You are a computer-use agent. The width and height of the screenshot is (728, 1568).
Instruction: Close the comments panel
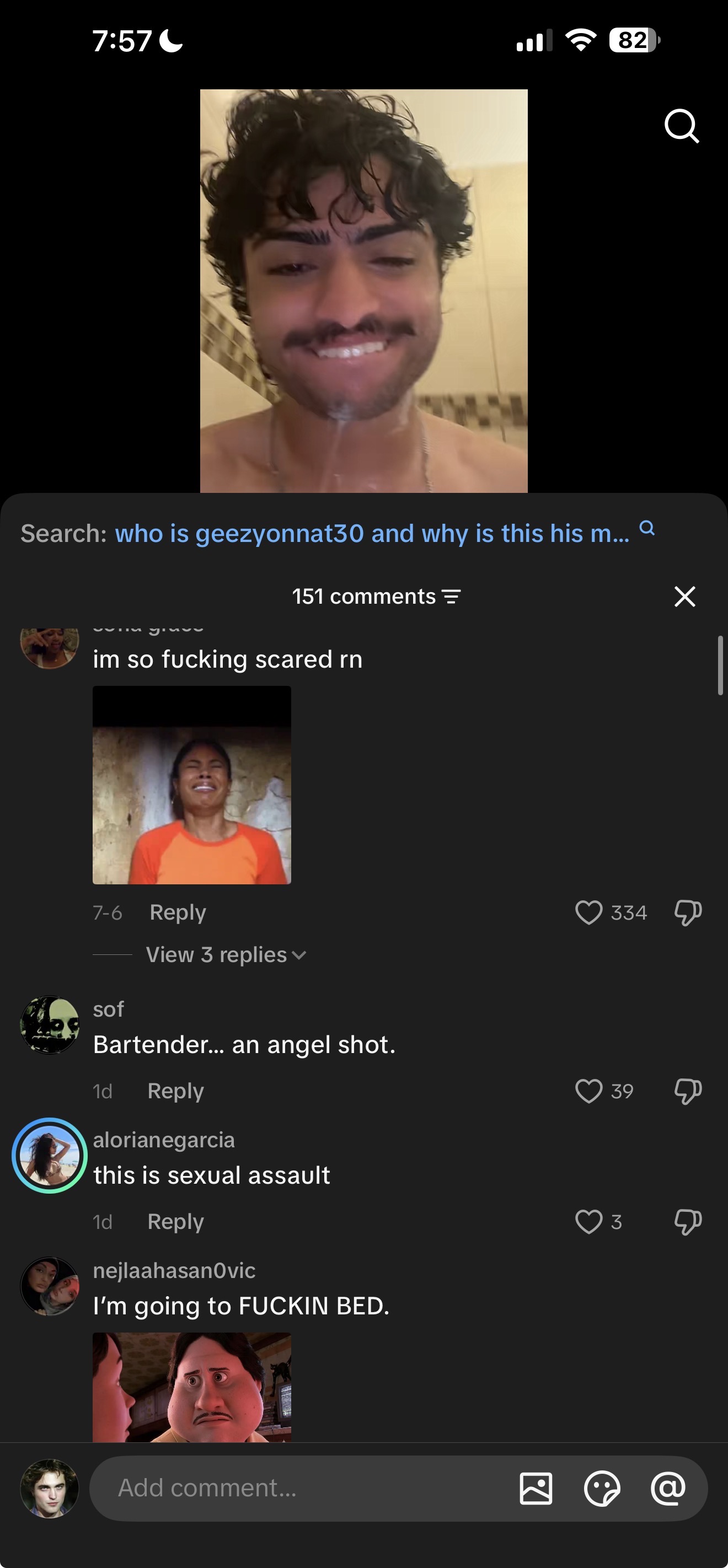pyautogui.click(x=685, y=597)
